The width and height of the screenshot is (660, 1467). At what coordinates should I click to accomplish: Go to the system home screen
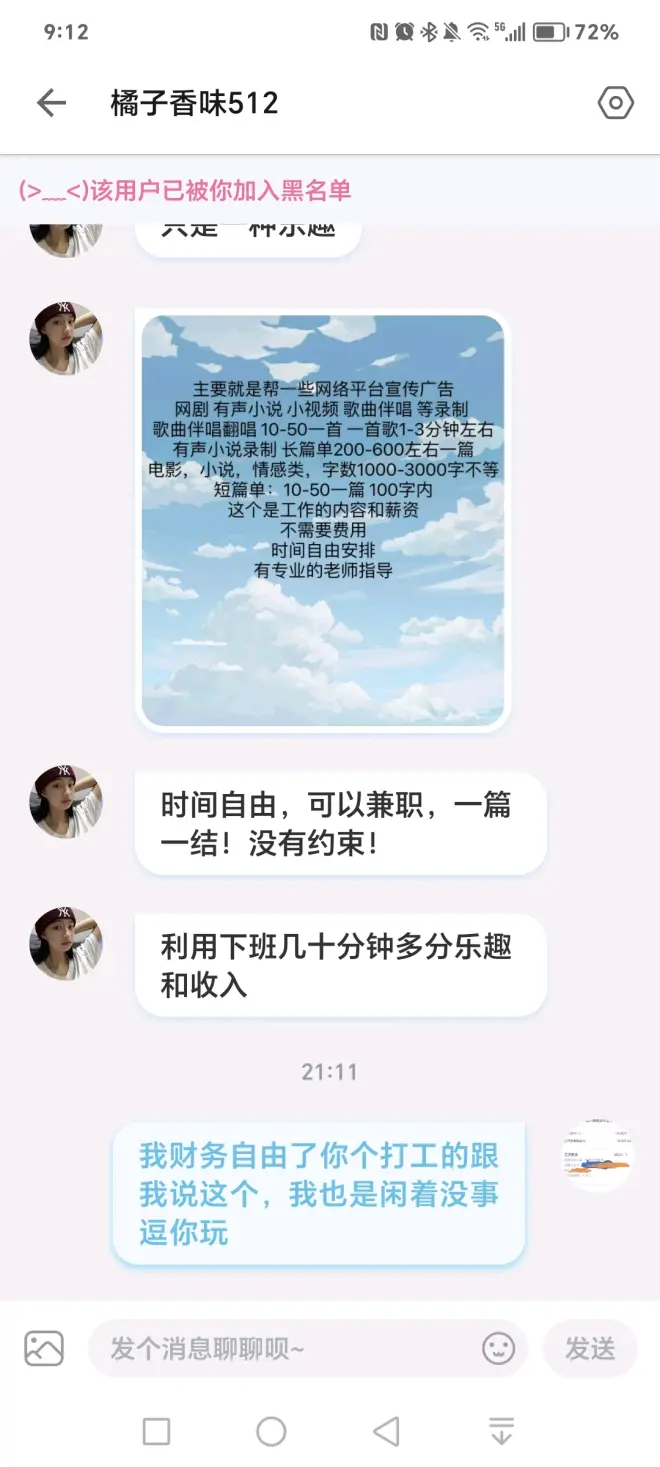point(271,1431)
